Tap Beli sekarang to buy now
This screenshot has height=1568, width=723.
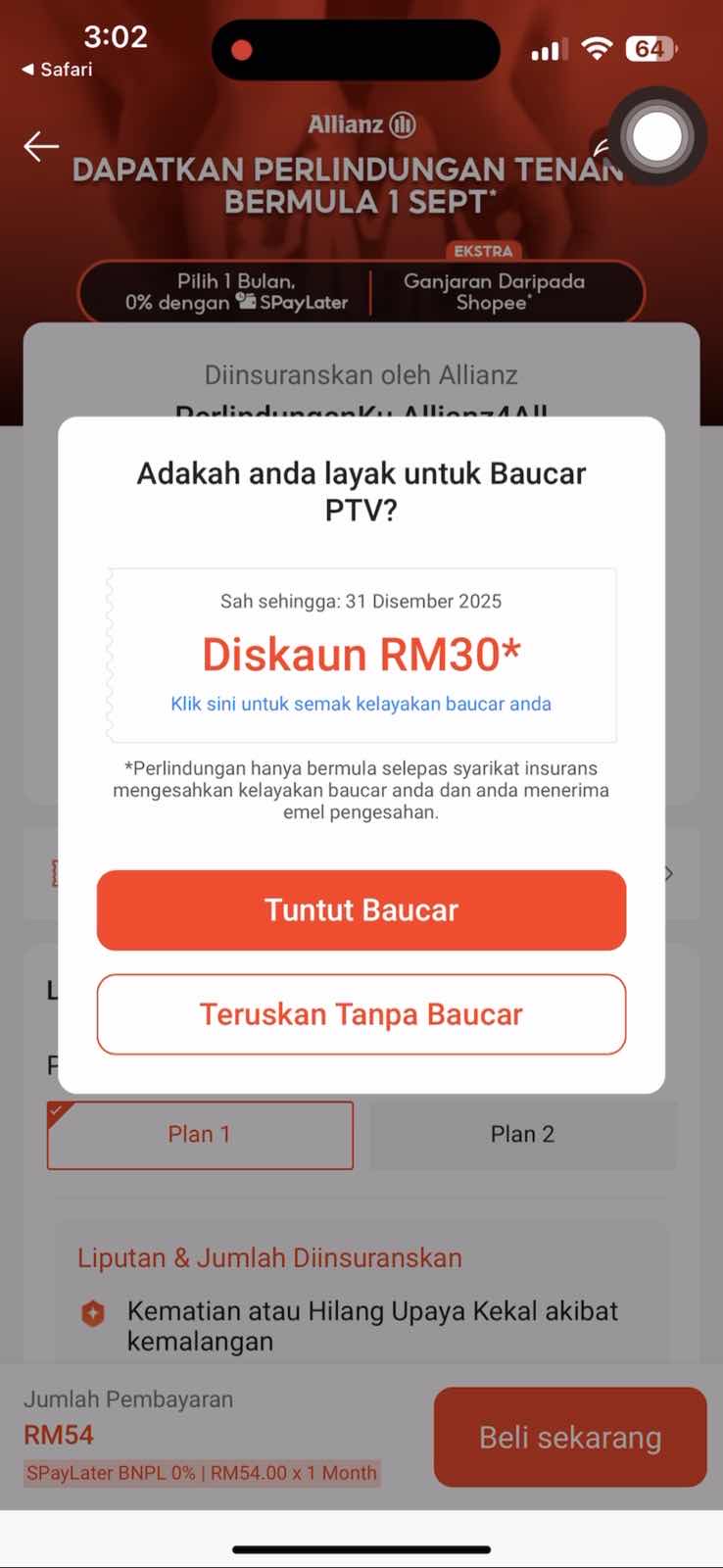[569, 1438]
